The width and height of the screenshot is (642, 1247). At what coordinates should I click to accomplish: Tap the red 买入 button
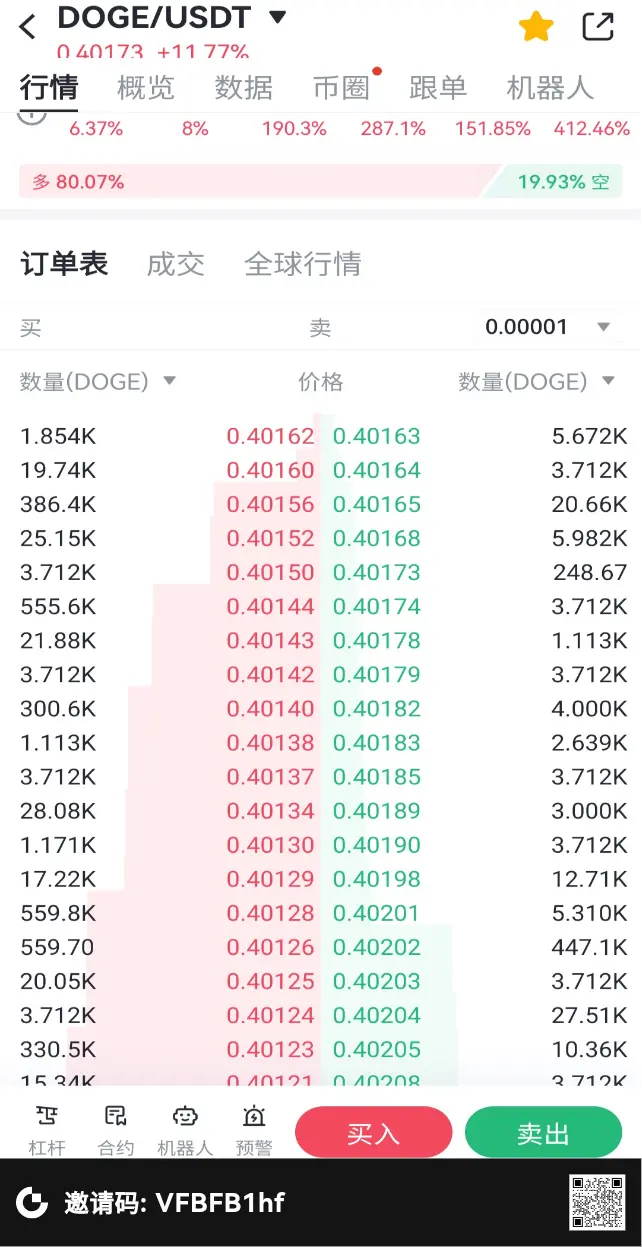374,1133
